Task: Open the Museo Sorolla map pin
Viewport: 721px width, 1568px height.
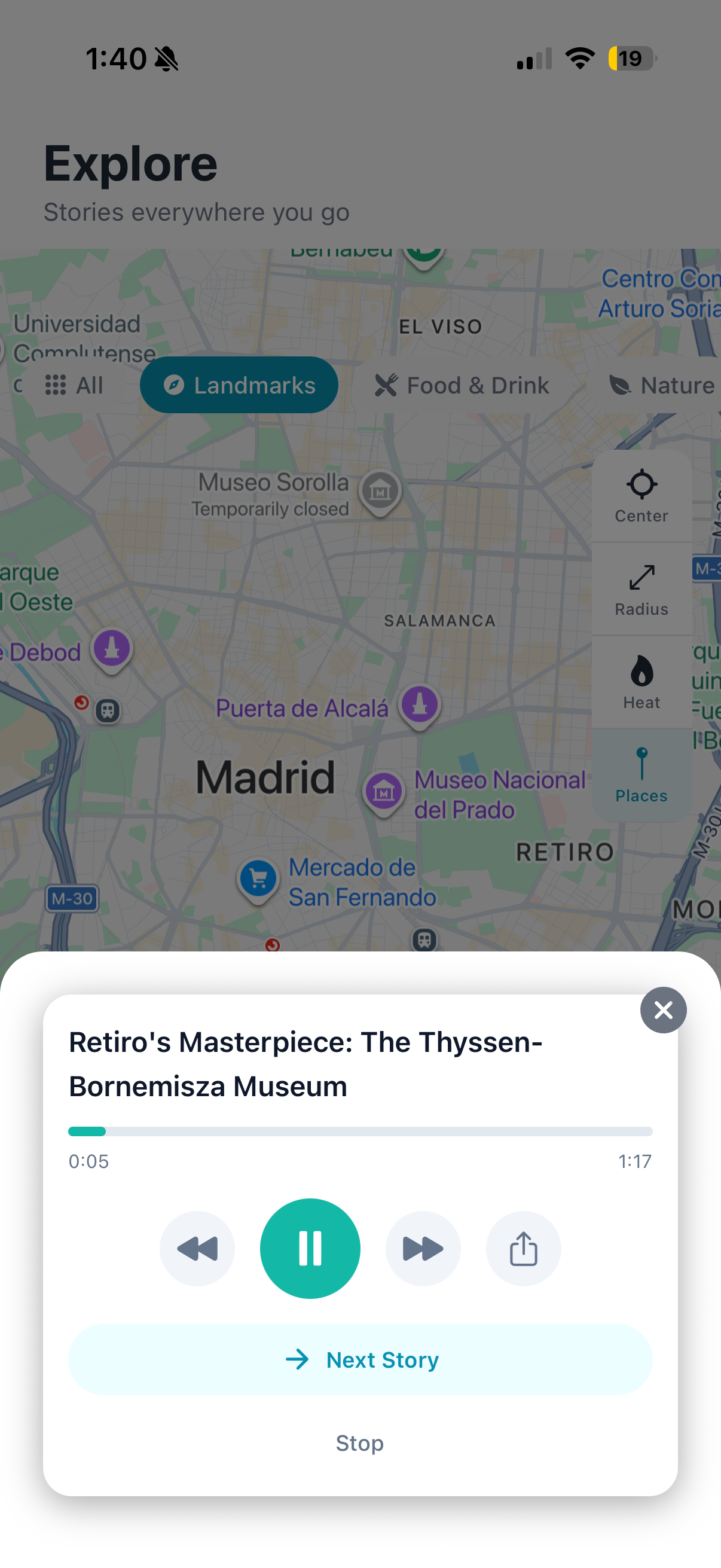Action: [380, 490]
